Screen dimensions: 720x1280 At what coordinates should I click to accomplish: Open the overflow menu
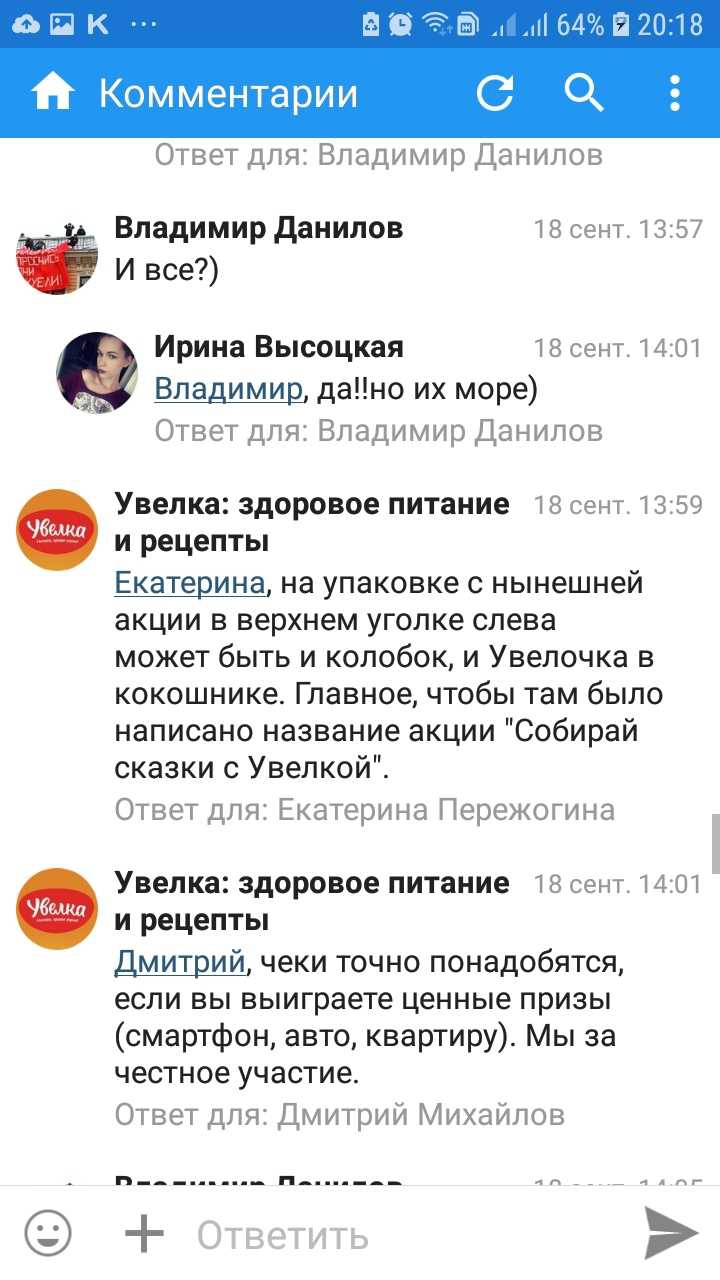tap(675, 94)
